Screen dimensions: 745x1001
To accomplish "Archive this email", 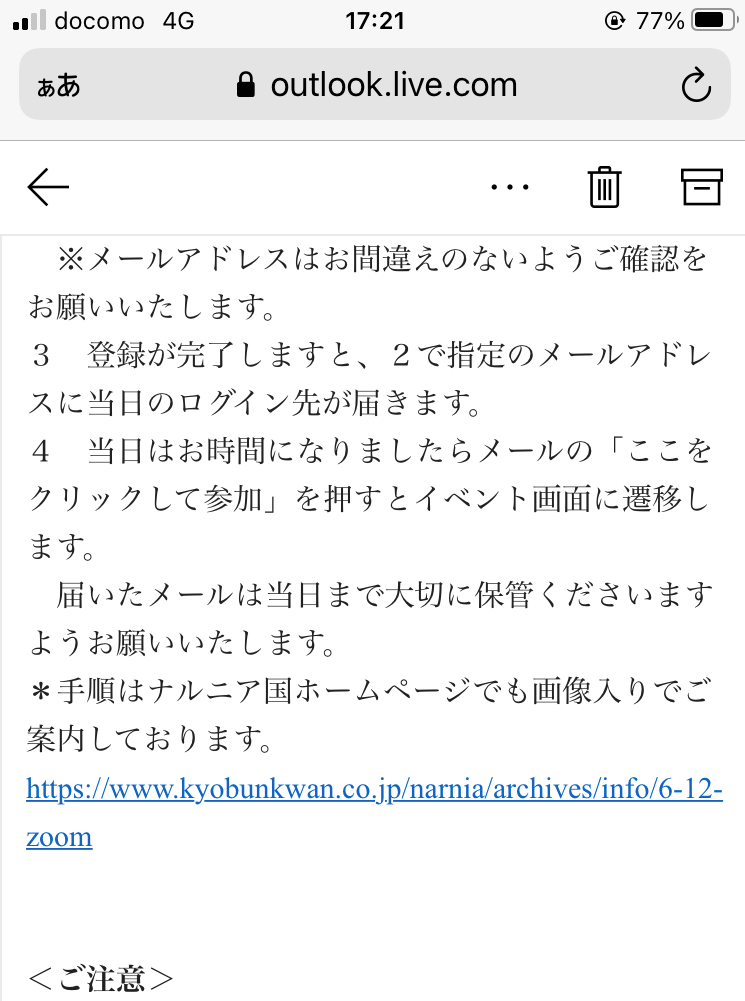I will [701, 187].
